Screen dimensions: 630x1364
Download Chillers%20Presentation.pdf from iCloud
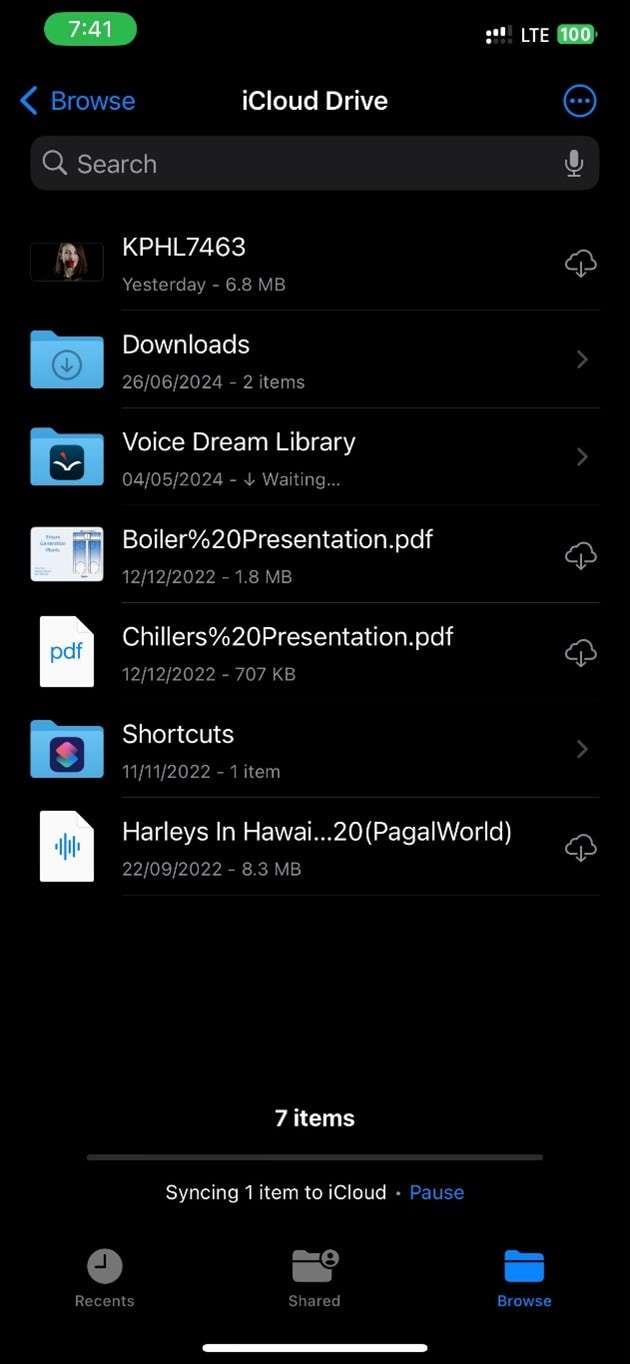tap(581, 653)
